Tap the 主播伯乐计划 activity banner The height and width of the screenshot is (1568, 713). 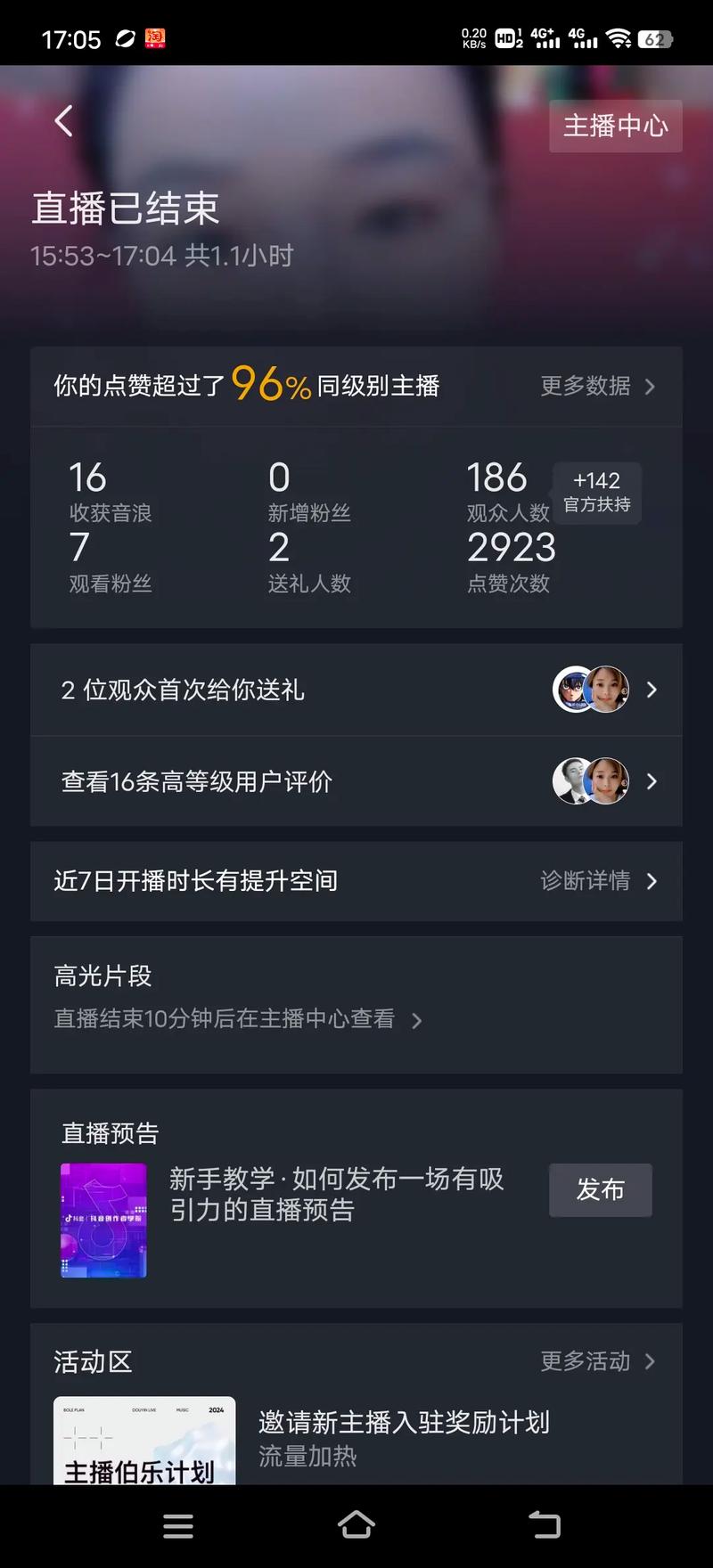pos(144,1441)
